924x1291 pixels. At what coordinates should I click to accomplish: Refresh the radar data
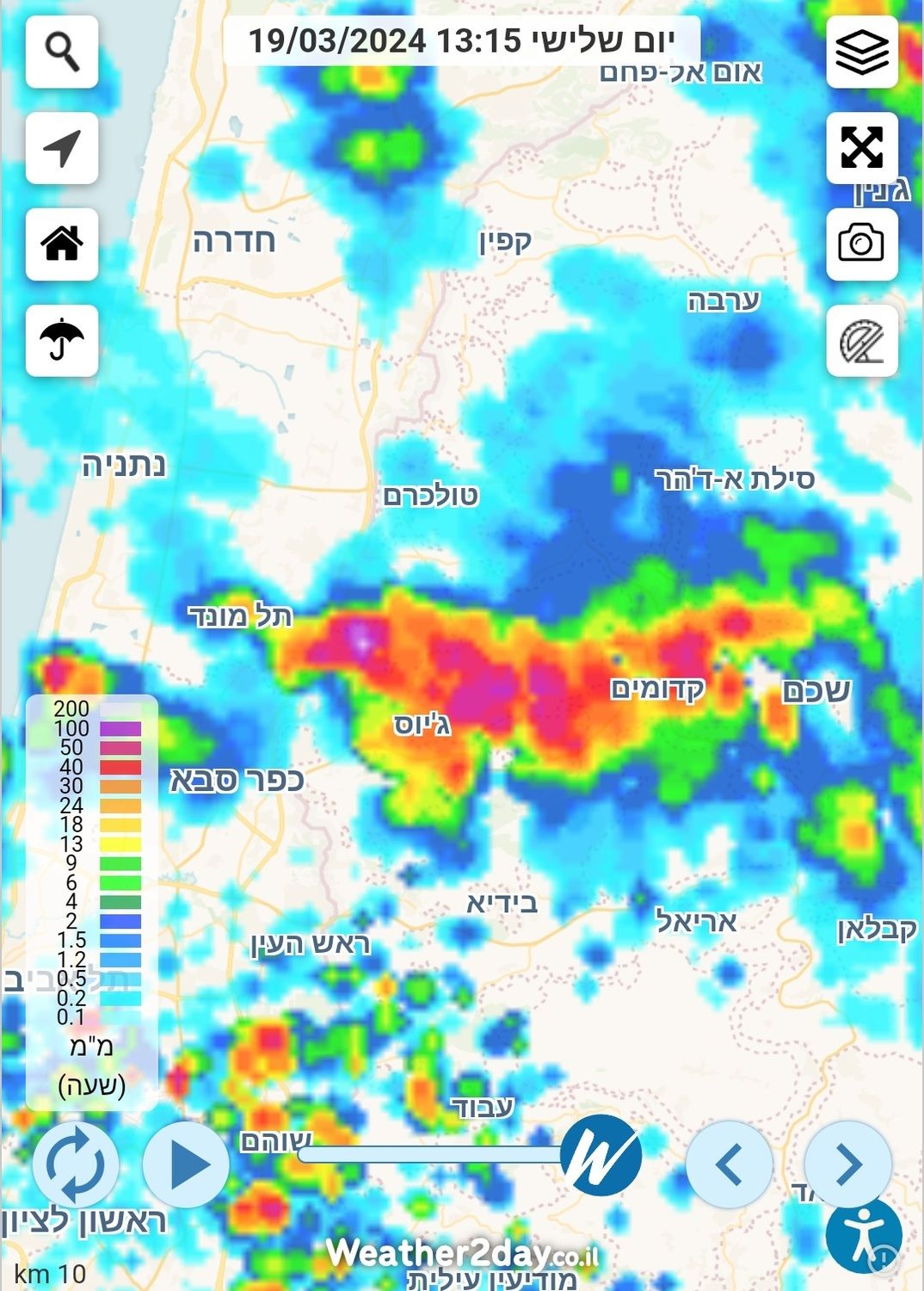(76, 1164)
